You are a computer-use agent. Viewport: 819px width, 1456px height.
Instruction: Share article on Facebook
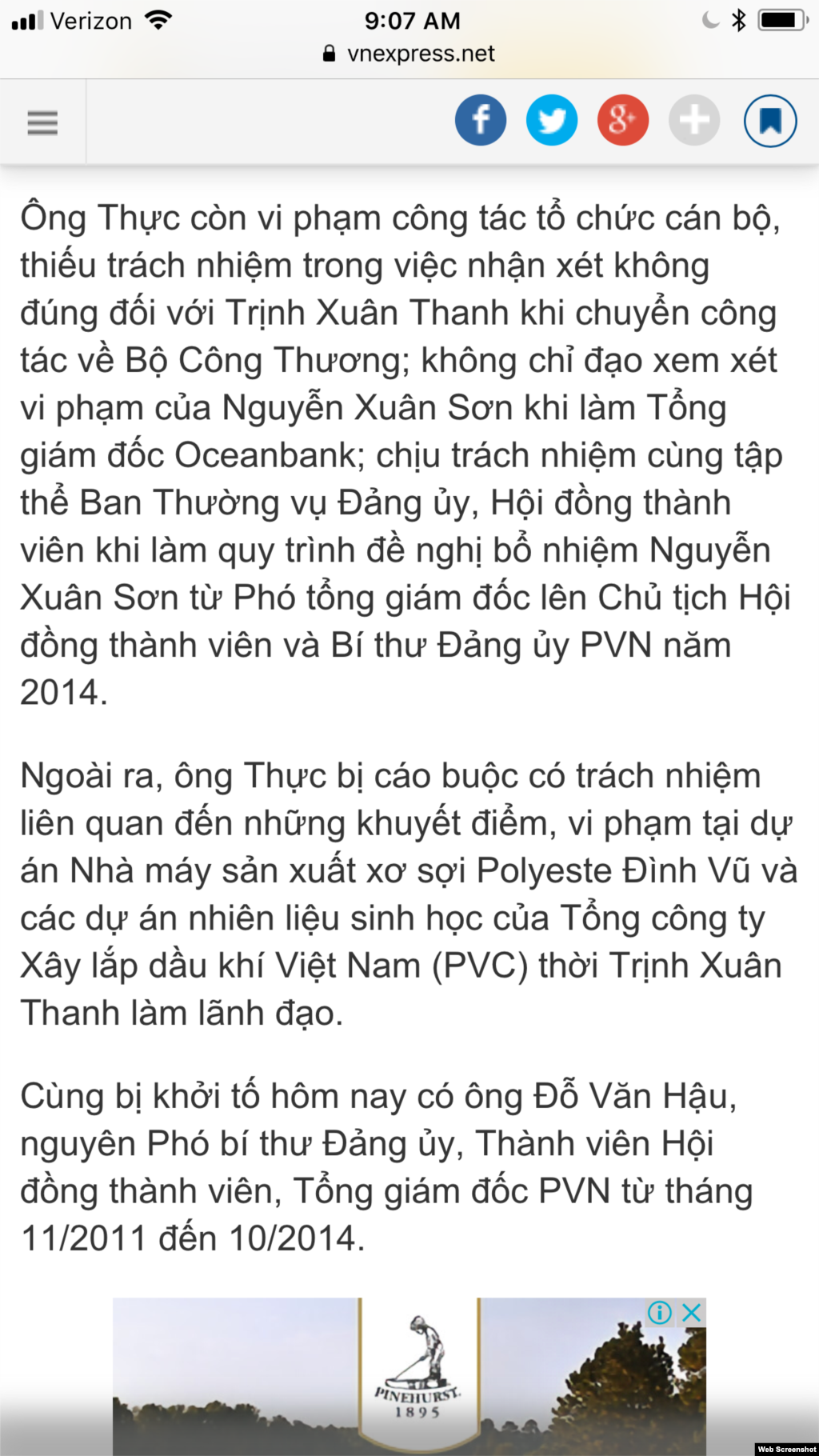coord(481,120)
